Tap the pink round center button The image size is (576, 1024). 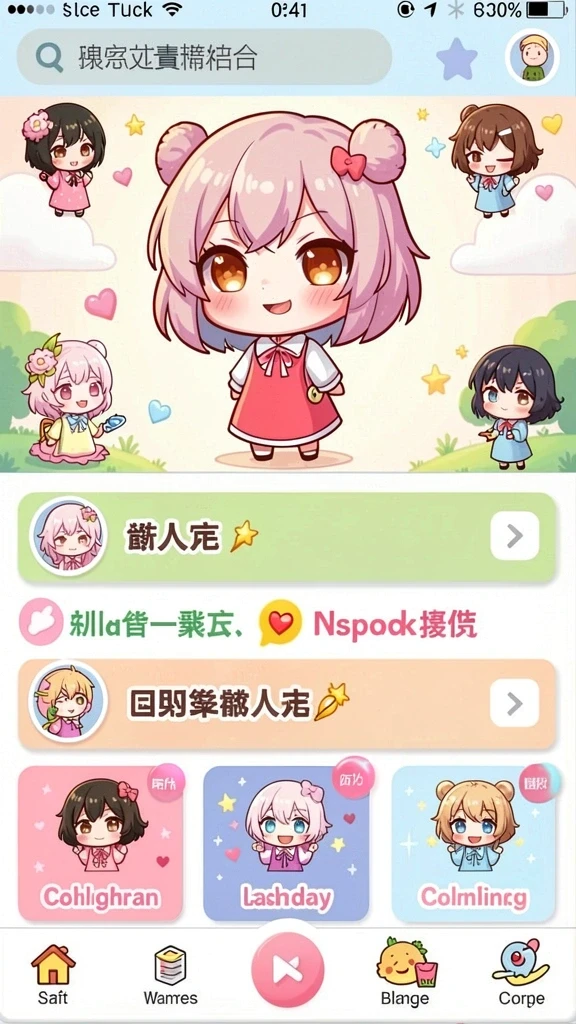coord(288,969)
